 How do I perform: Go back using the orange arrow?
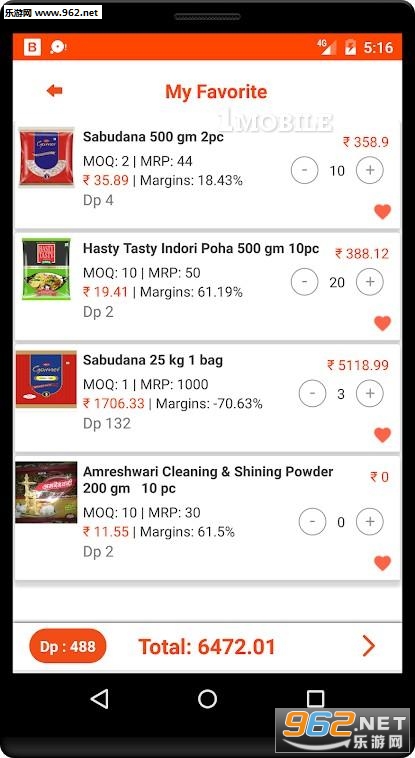click(55, 90)
